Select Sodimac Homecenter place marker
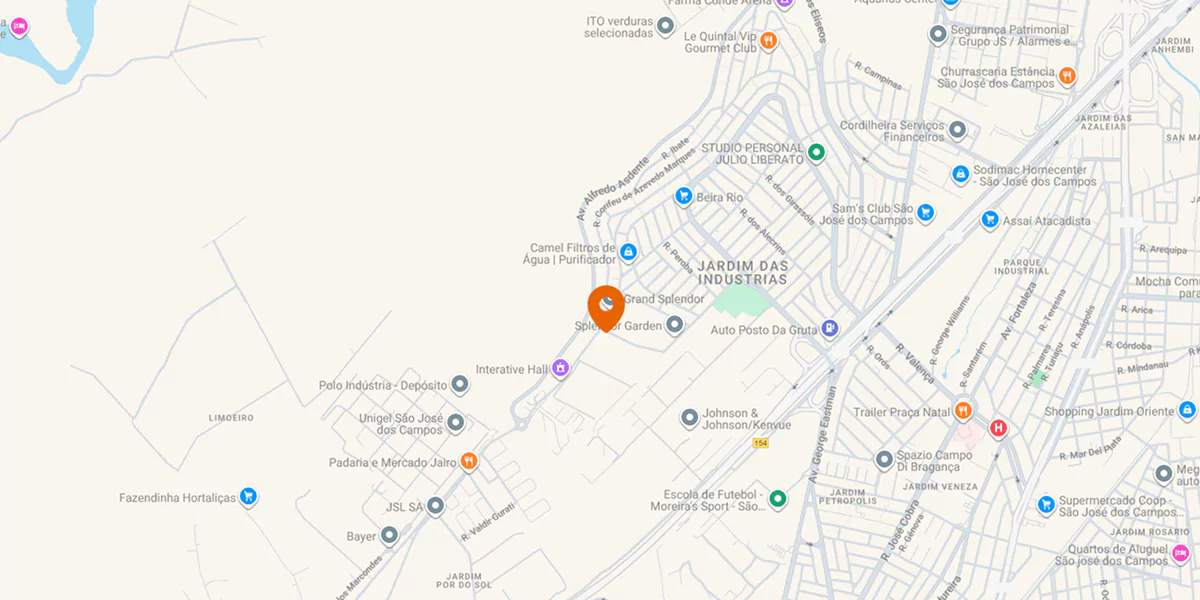This screenshot has height=600, width=1200. click(960, 174)
